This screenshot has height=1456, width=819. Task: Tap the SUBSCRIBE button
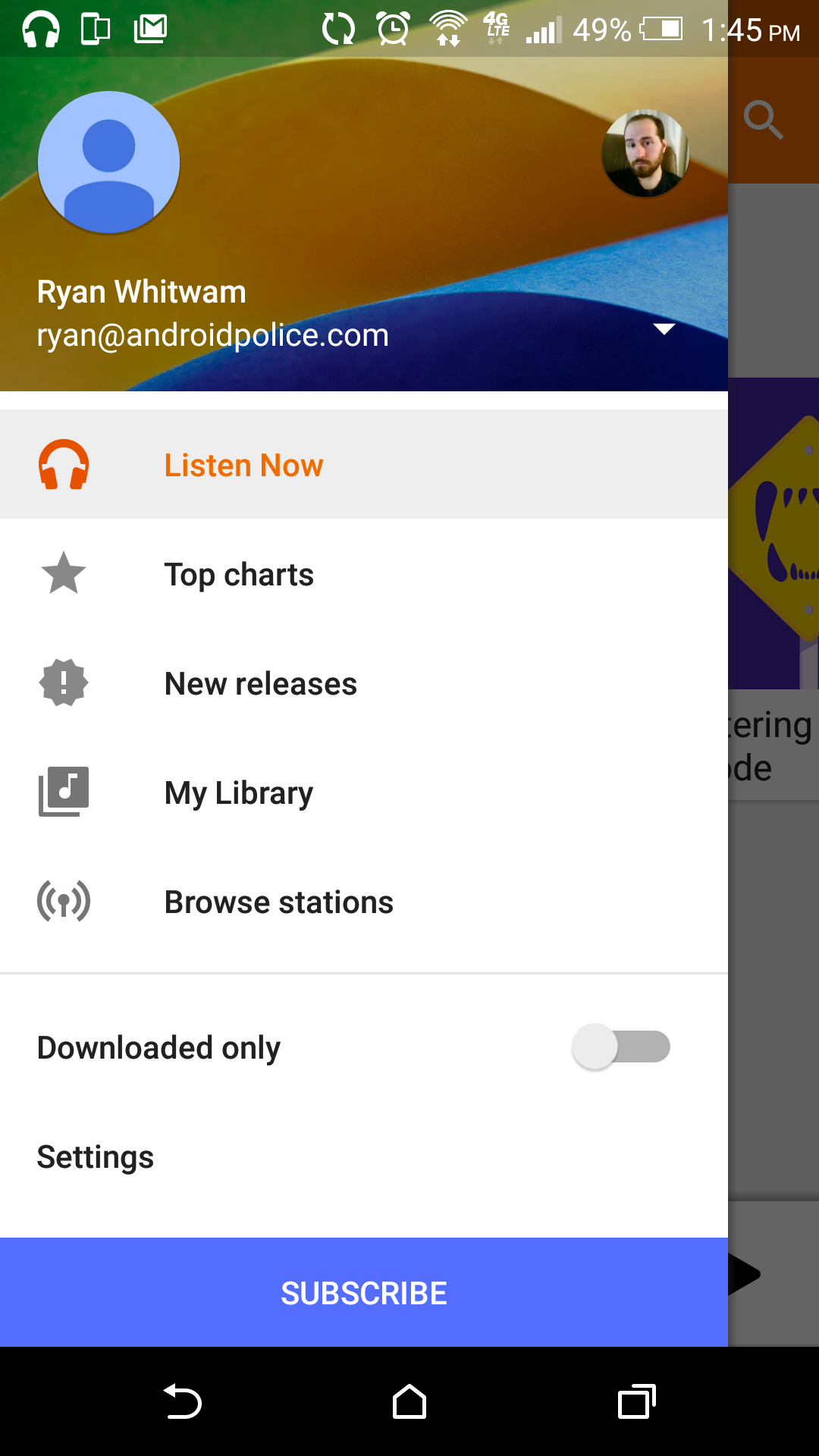[364, 1292]
